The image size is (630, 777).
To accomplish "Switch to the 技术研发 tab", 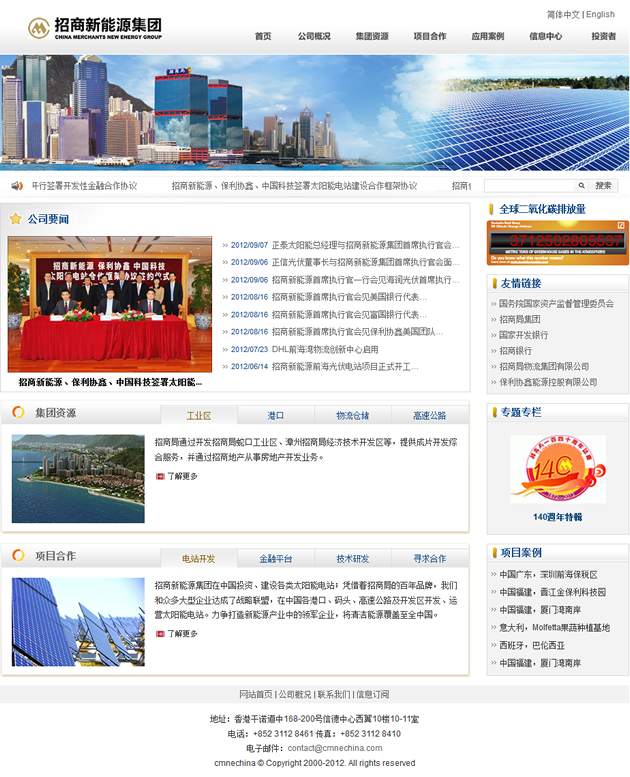I will 352,559.
